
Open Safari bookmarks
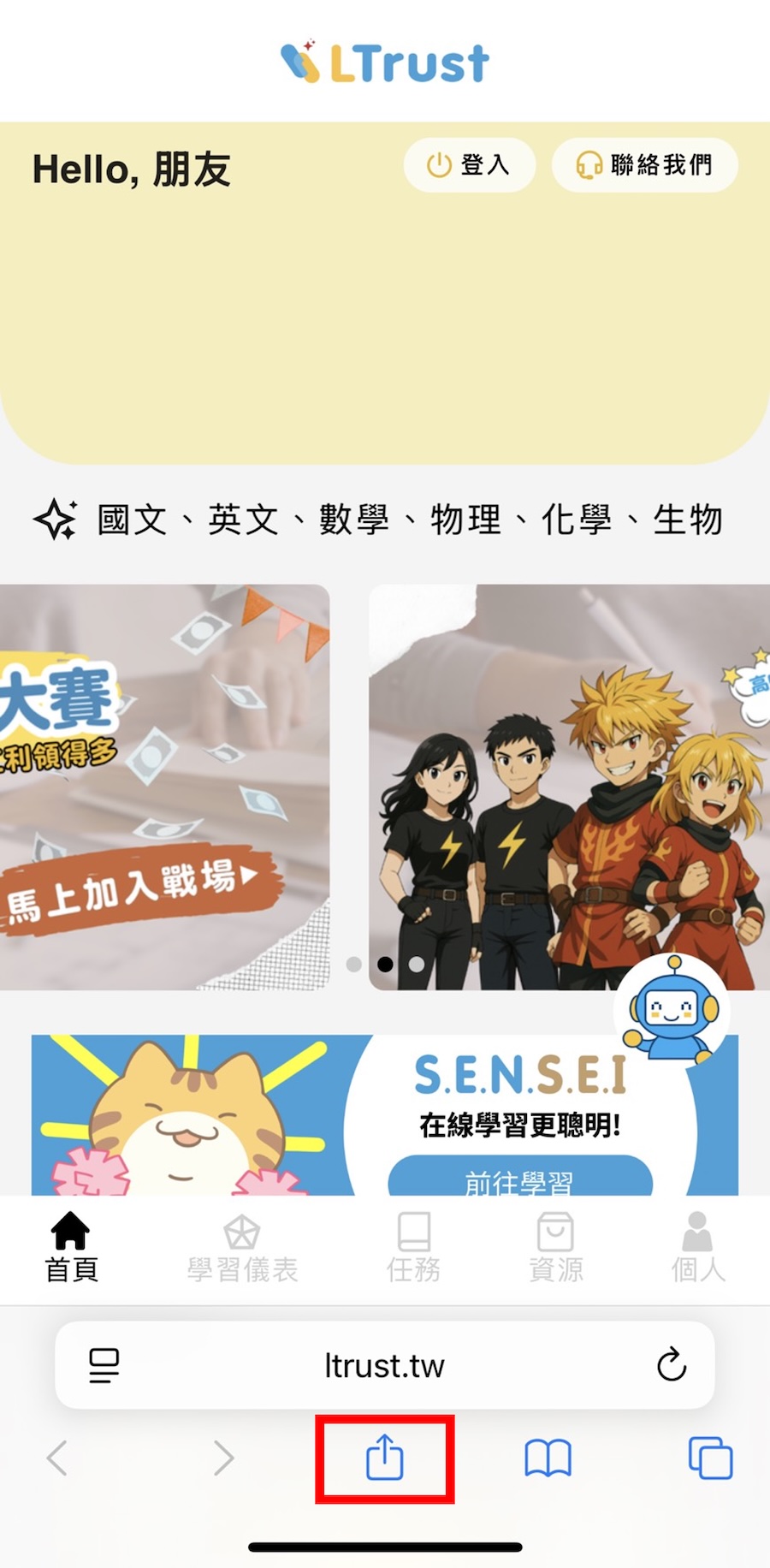548,1458
